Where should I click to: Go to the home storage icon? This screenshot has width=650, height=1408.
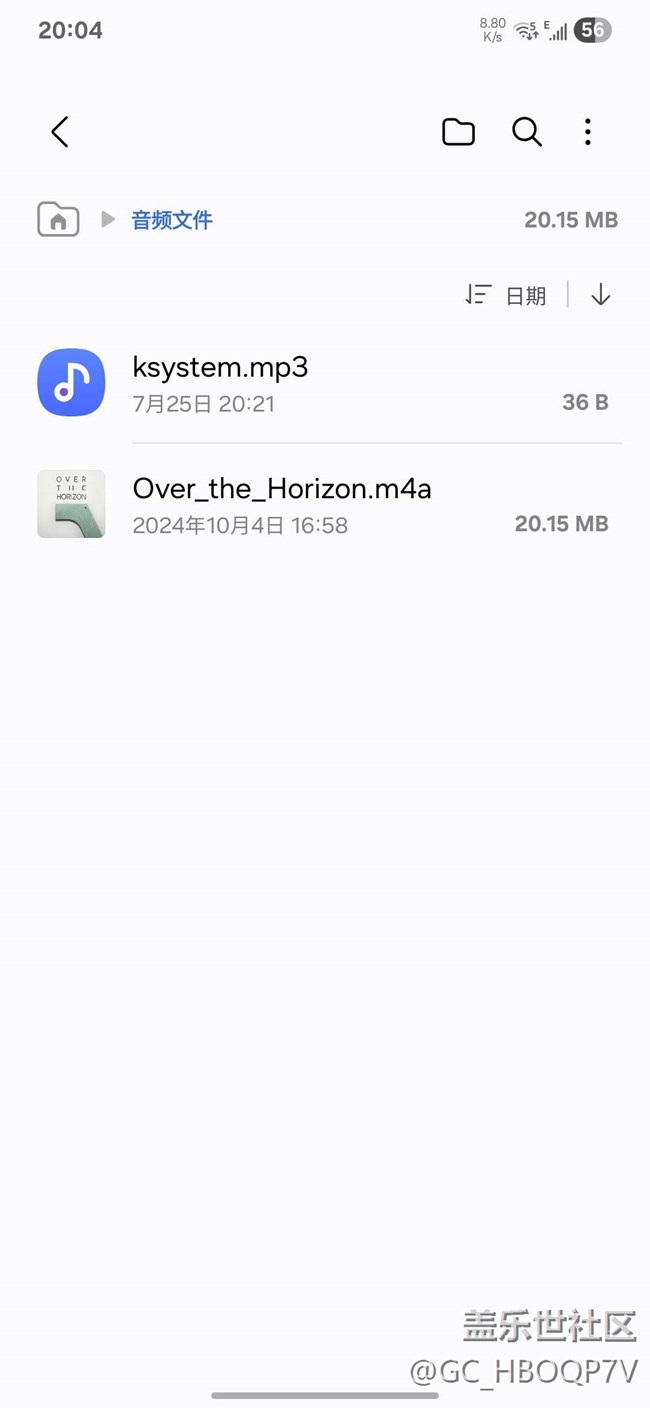(58, 219)
